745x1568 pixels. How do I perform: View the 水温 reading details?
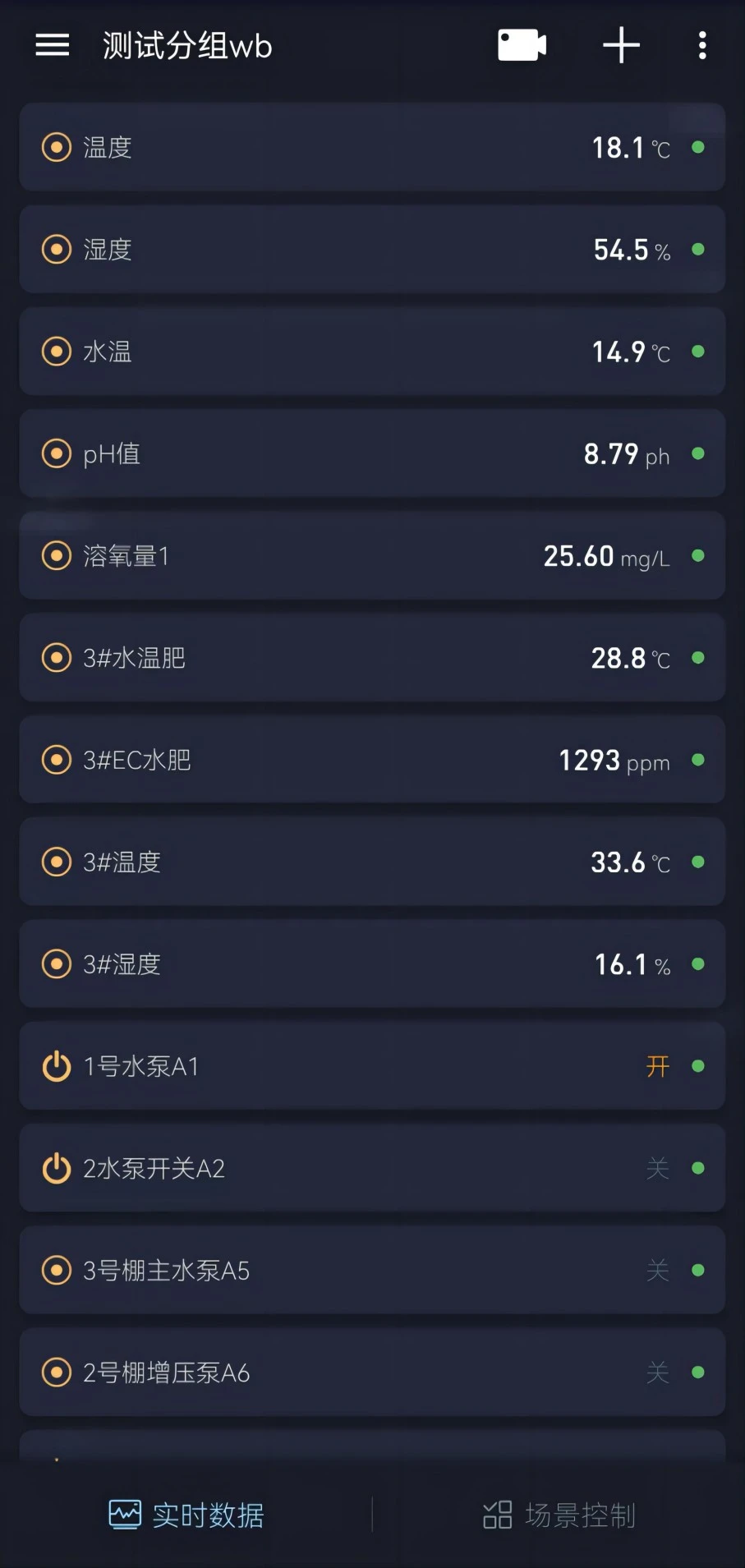click(372, 352)
